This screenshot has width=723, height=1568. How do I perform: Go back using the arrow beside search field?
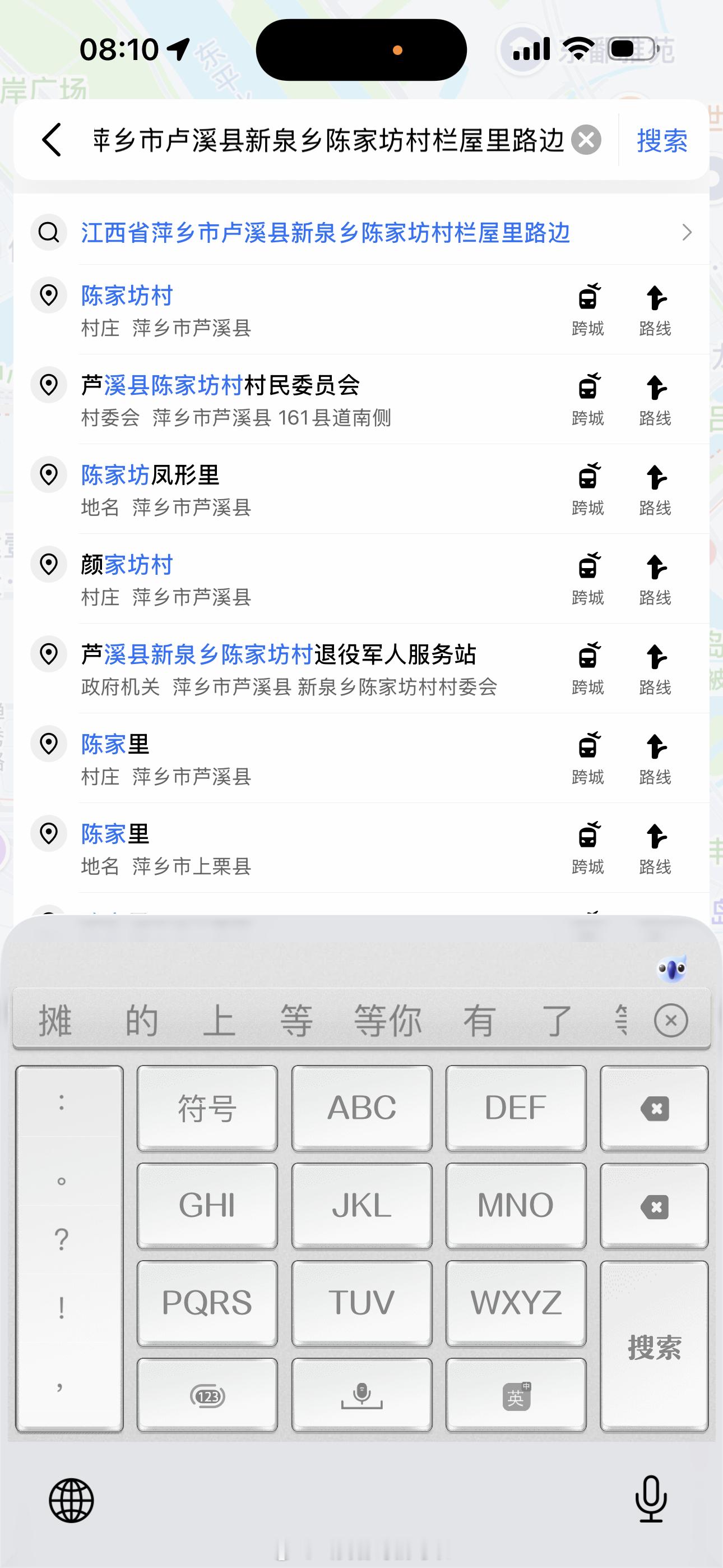click(x=51, y=140)
